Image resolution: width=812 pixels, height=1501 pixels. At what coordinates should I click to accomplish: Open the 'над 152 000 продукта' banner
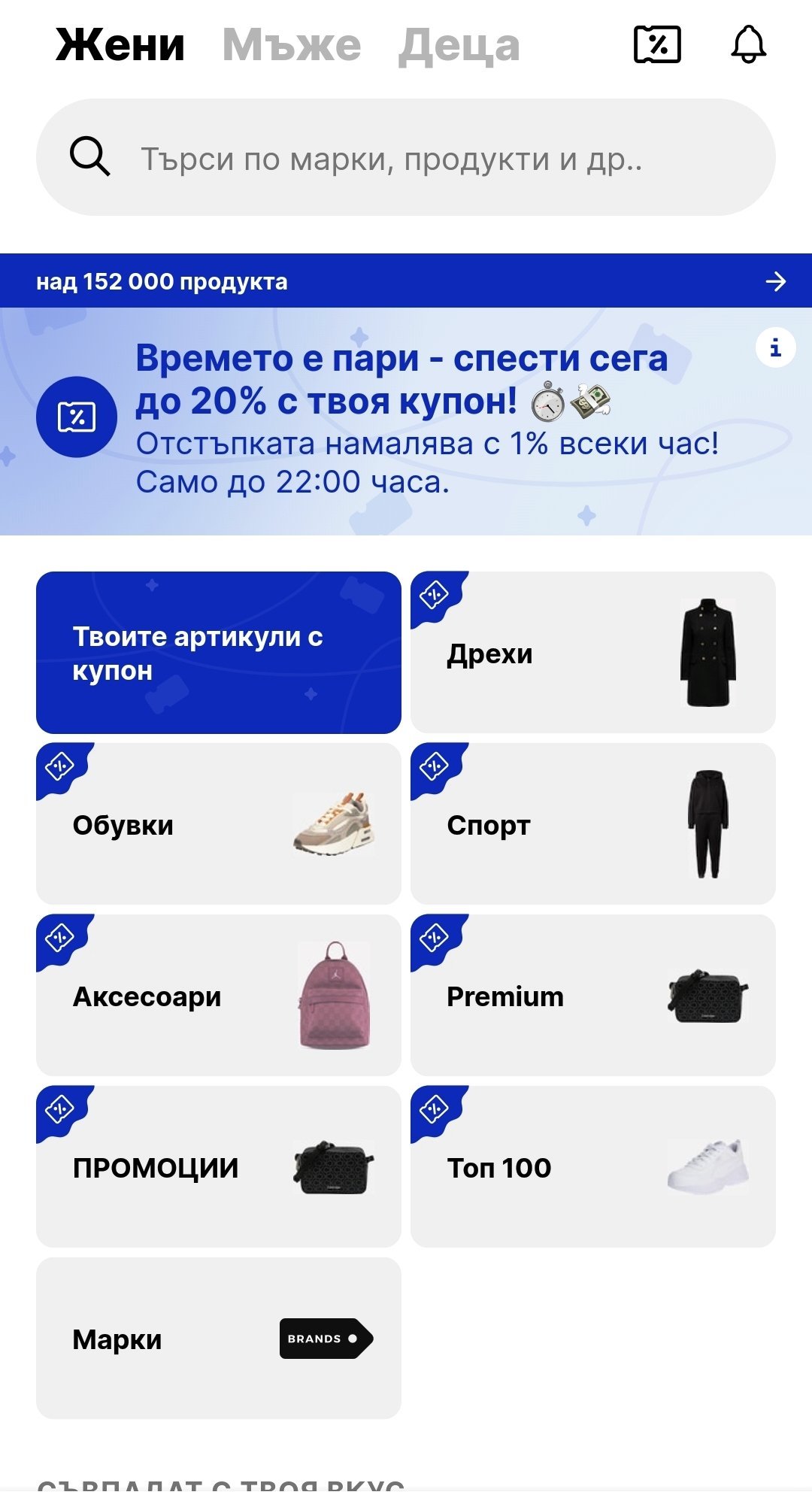pos(406,281)
